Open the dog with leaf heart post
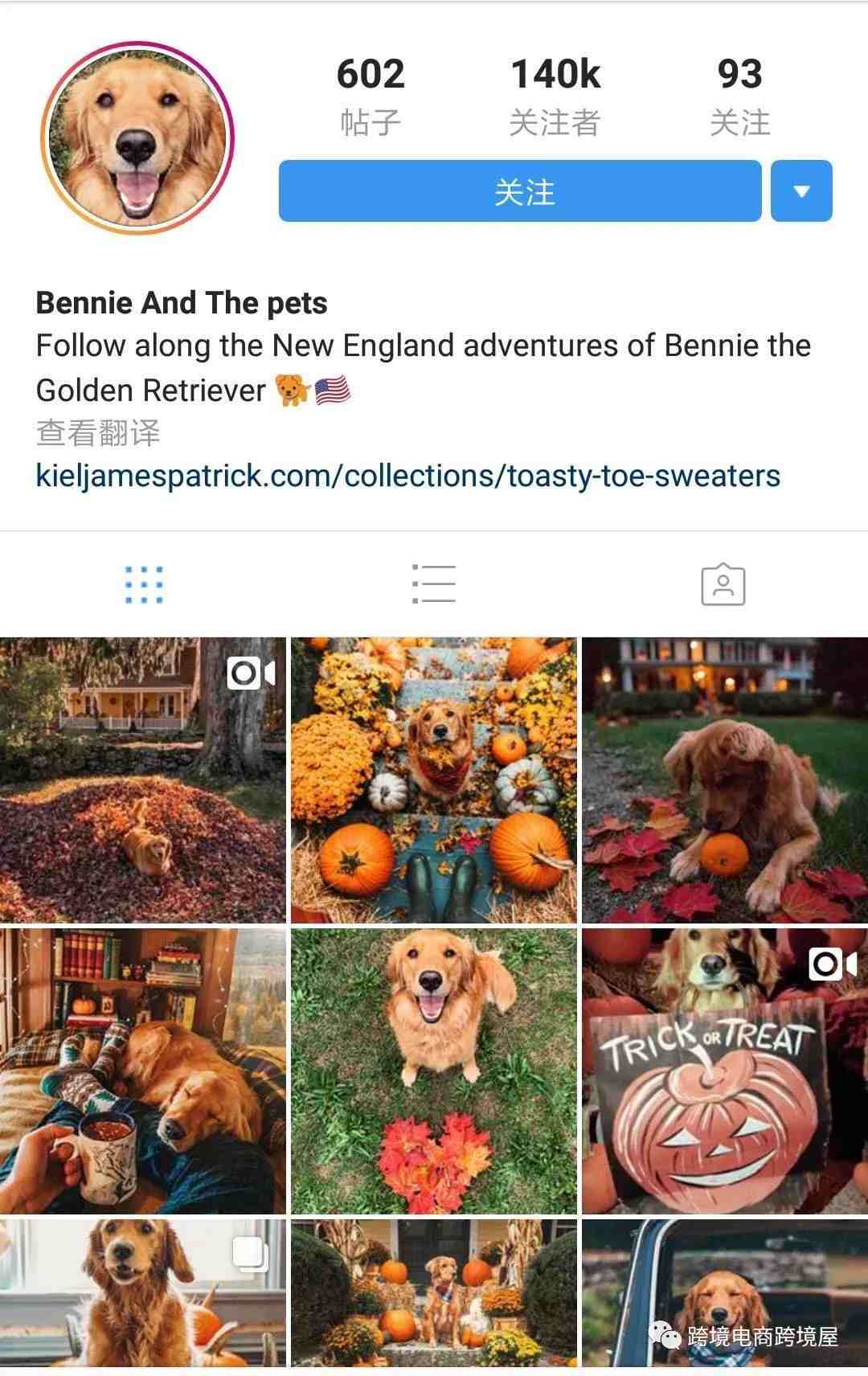The height and width of the screenshot is (1376, 868). [x=434, y=1071]
